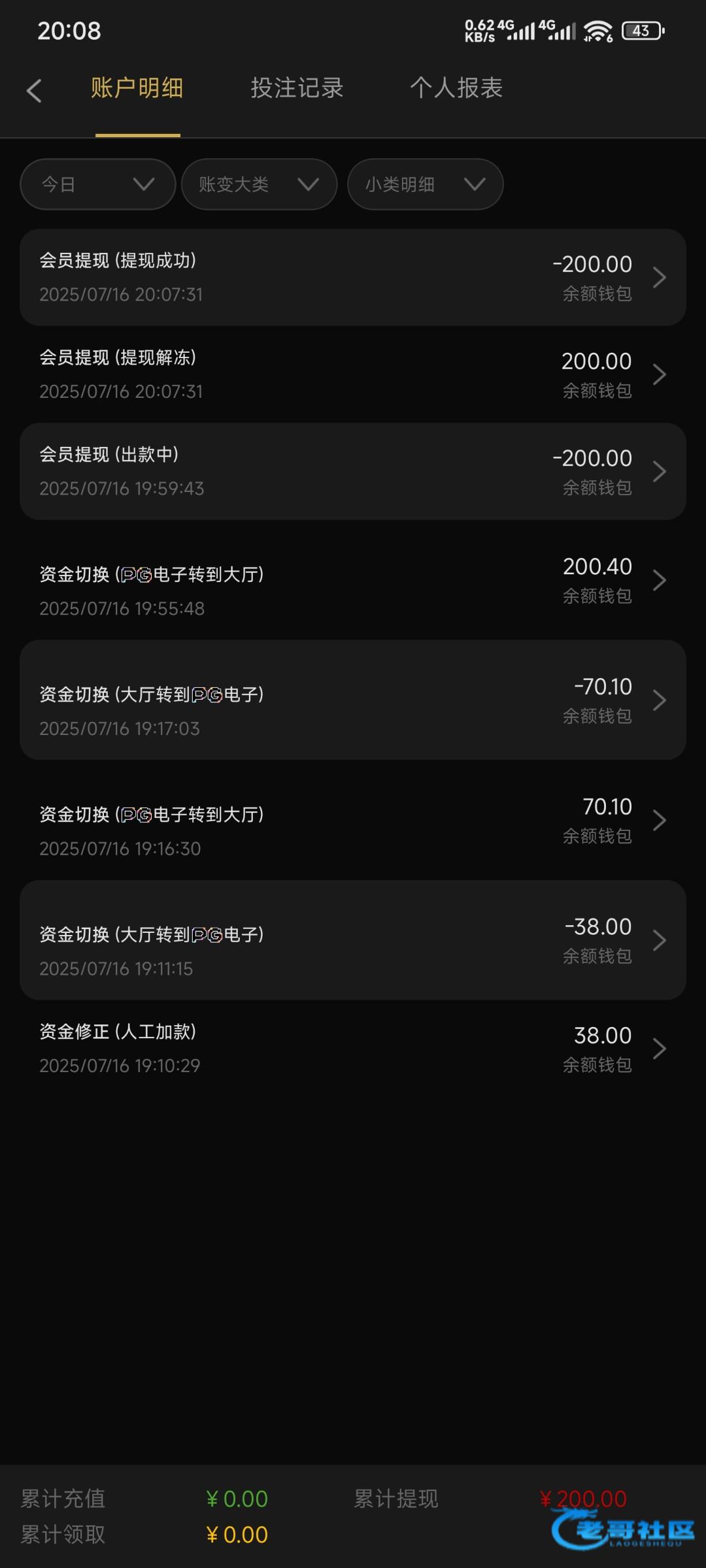Screen dimensions: 706x1568
Task: Switch to the 投注记录 tab
Action: click(297, 88)
